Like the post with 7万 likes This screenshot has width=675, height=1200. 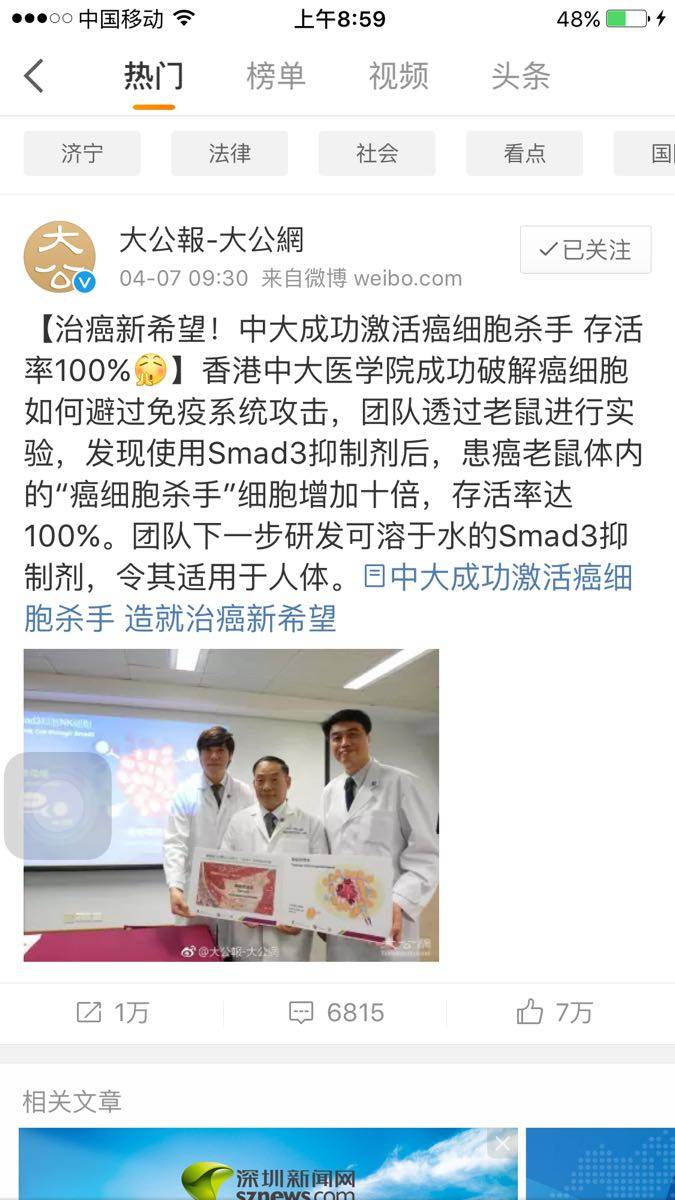click(555, 1012)
